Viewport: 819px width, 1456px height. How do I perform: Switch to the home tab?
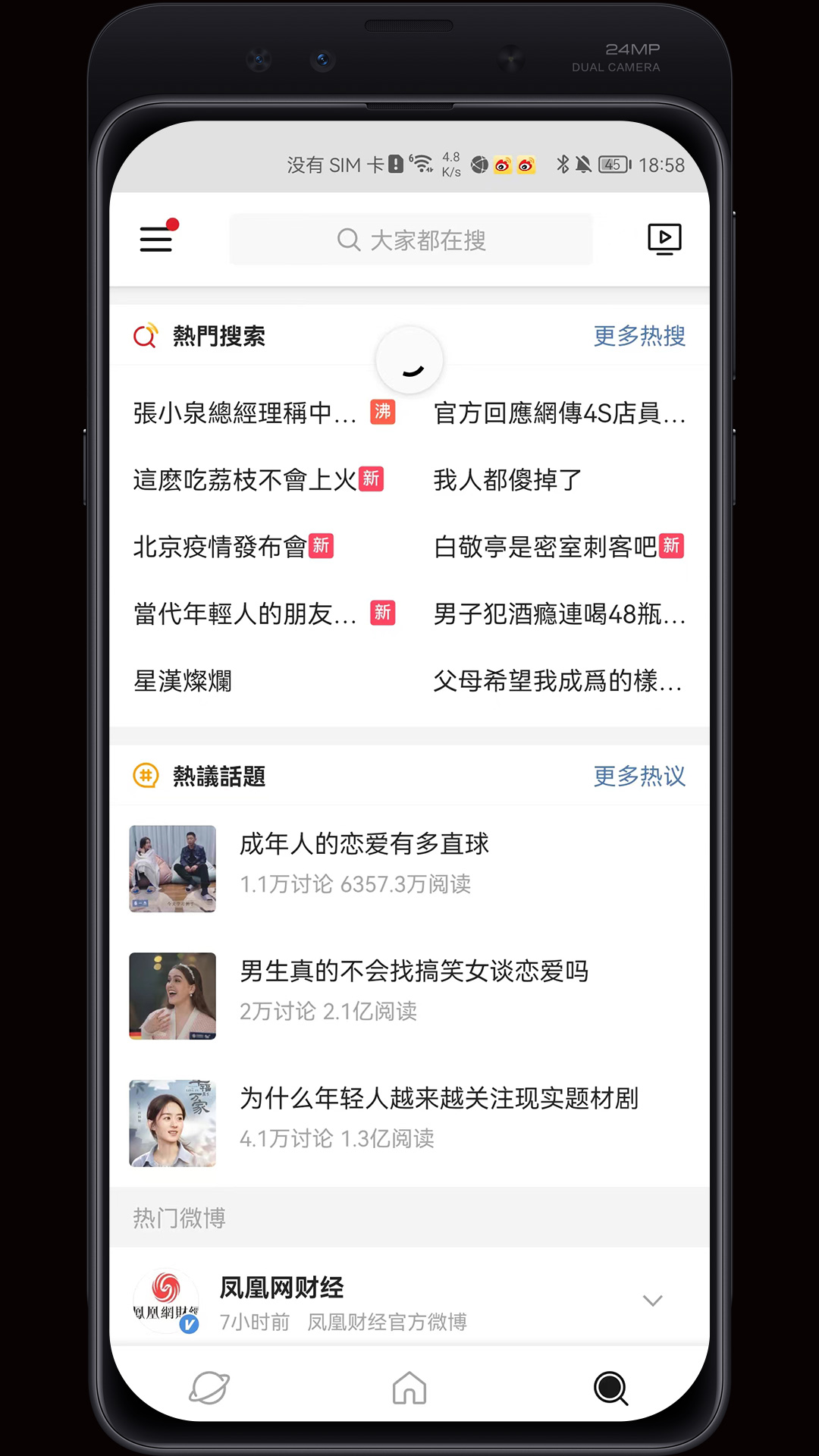point(409,1389)
